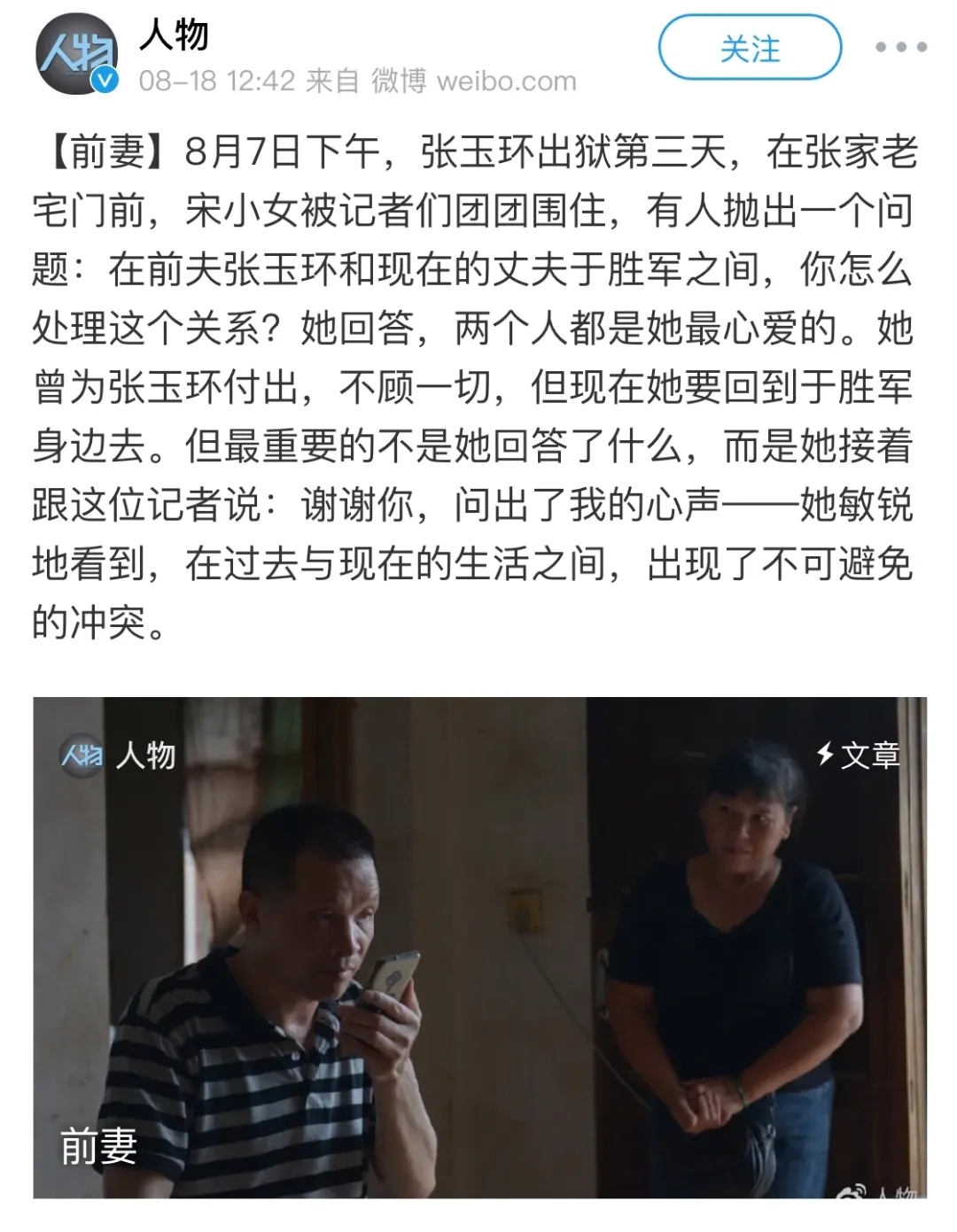Open the 人物 account name

[x=174, y=35]
